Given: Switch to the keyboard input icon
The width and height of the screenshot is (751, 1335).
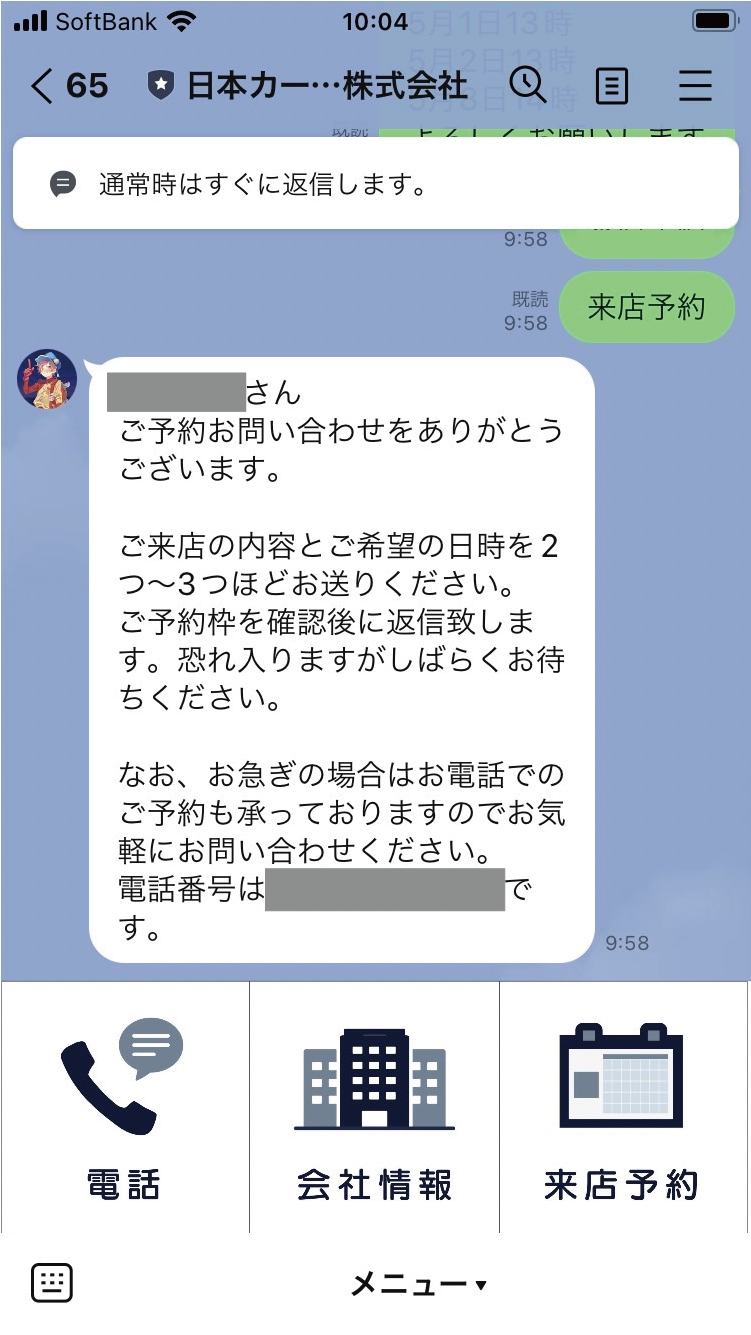Looking at the screenshot, I should point(52,1283).
